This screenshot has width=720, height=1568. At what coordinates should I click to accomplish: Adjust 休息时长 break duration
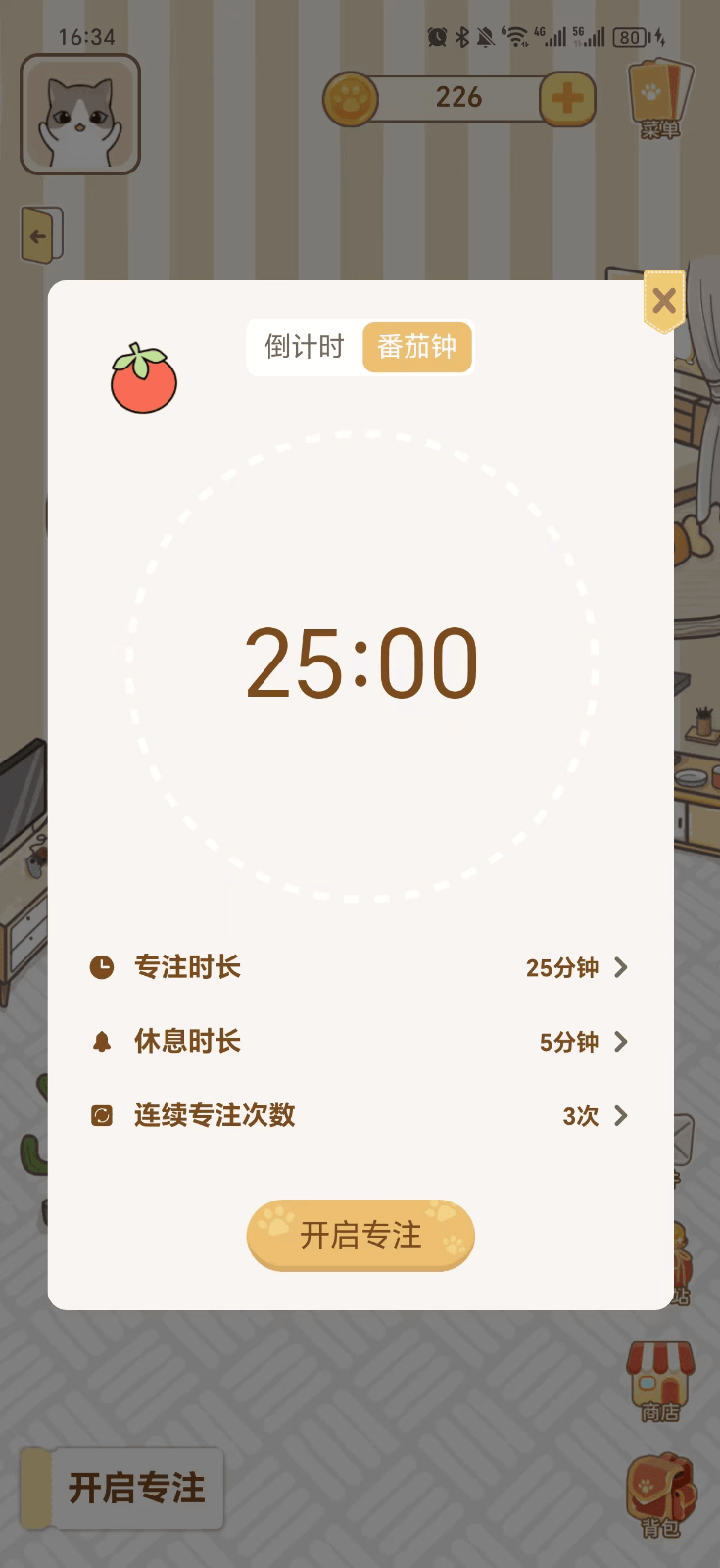tap(582, 1042)
